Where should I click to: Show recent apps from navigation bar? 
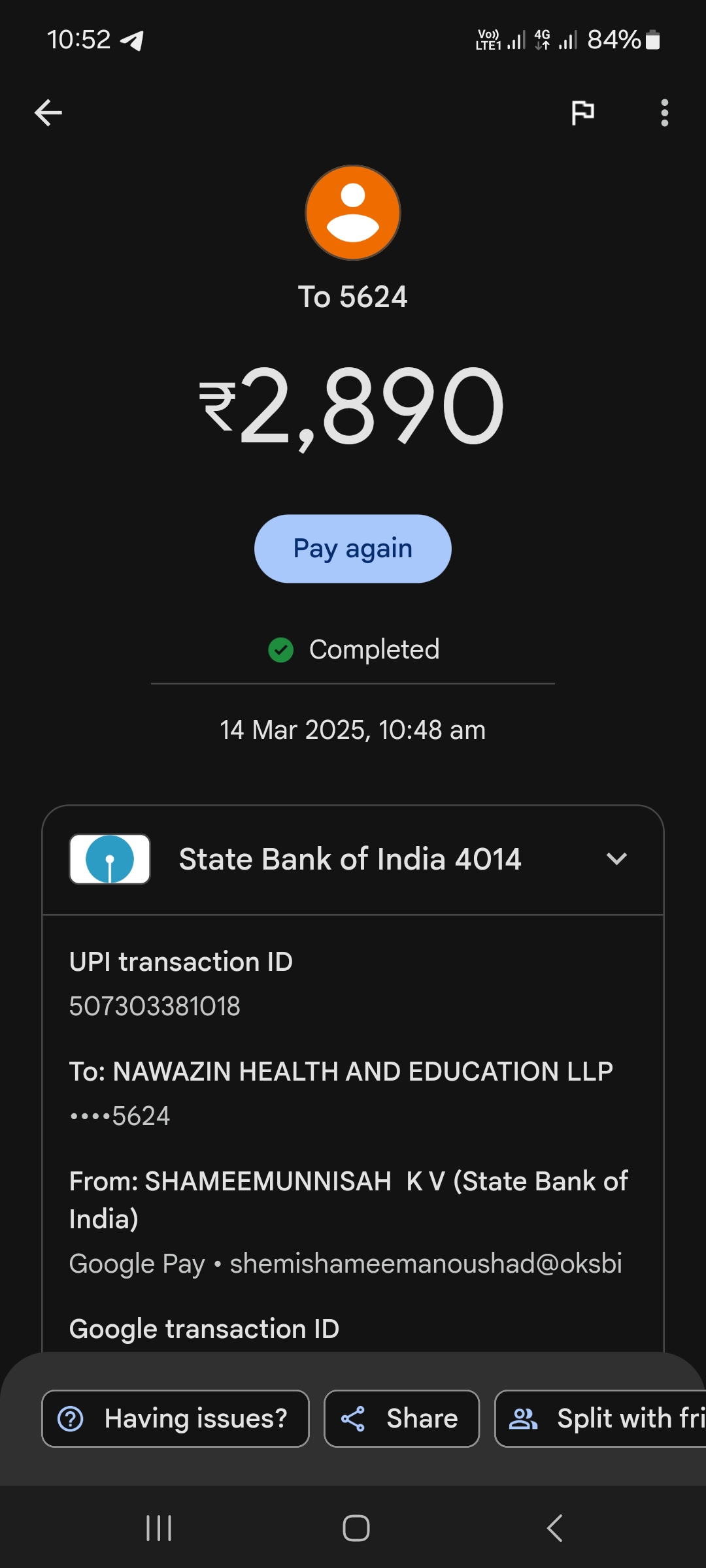click(159, 1528)
